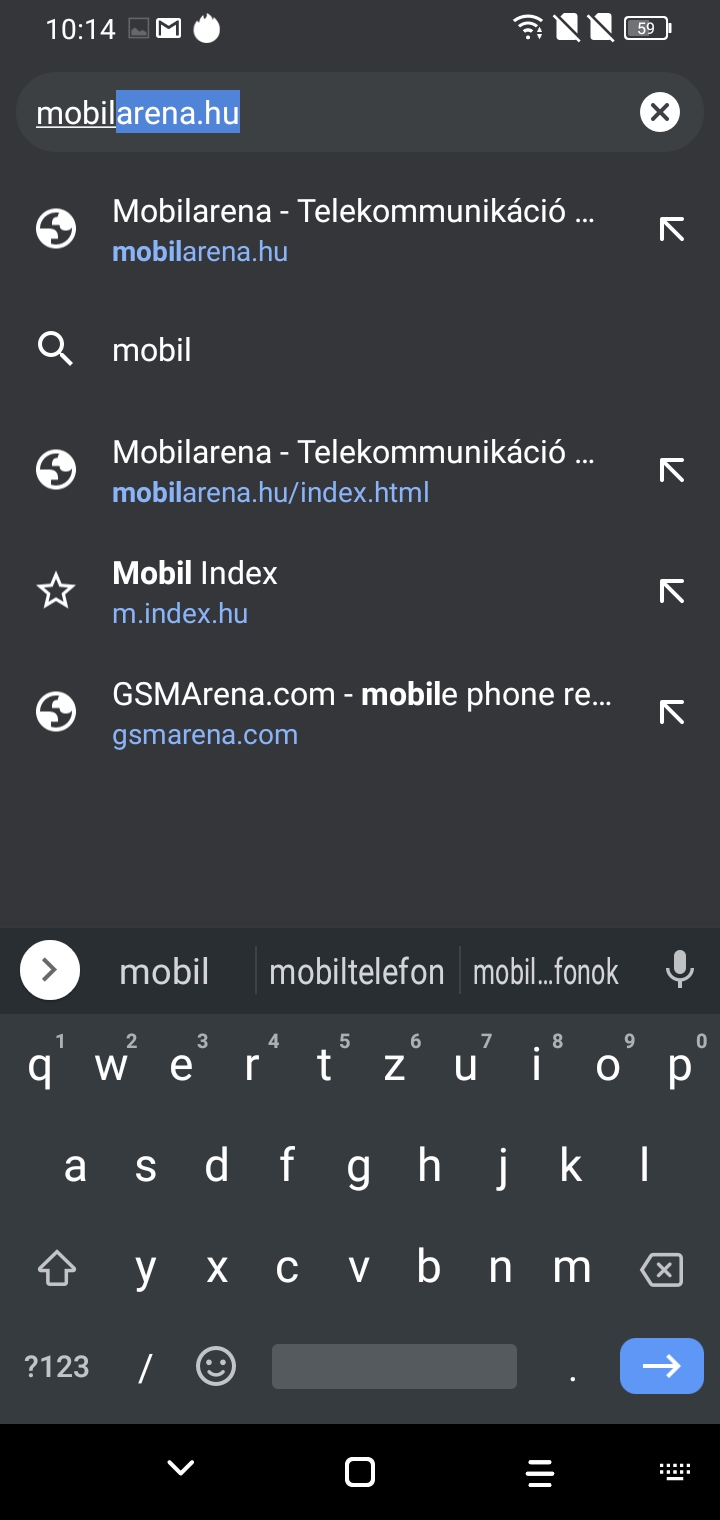Fill address bar using mobilarena.hu suggestion arrow

pos(672,230)
